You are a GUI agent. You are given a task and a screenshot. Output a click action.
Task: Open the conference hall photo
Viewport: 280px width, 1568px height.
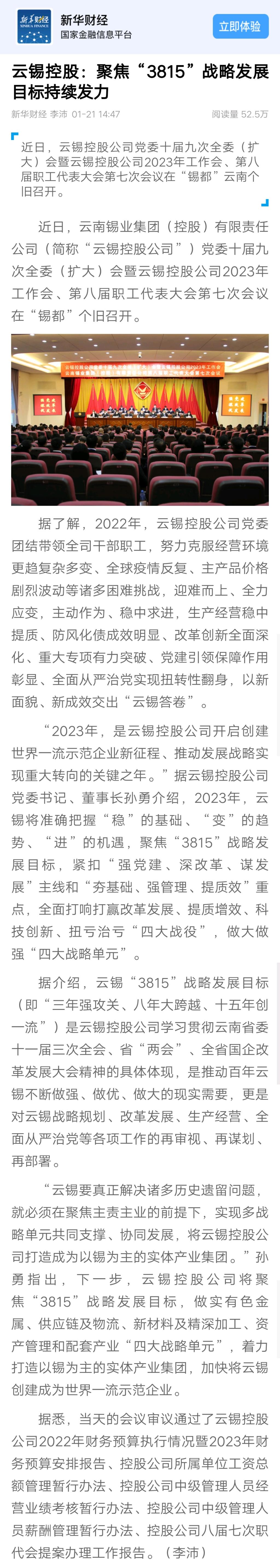pyautogui.click(x=140, y=419)
